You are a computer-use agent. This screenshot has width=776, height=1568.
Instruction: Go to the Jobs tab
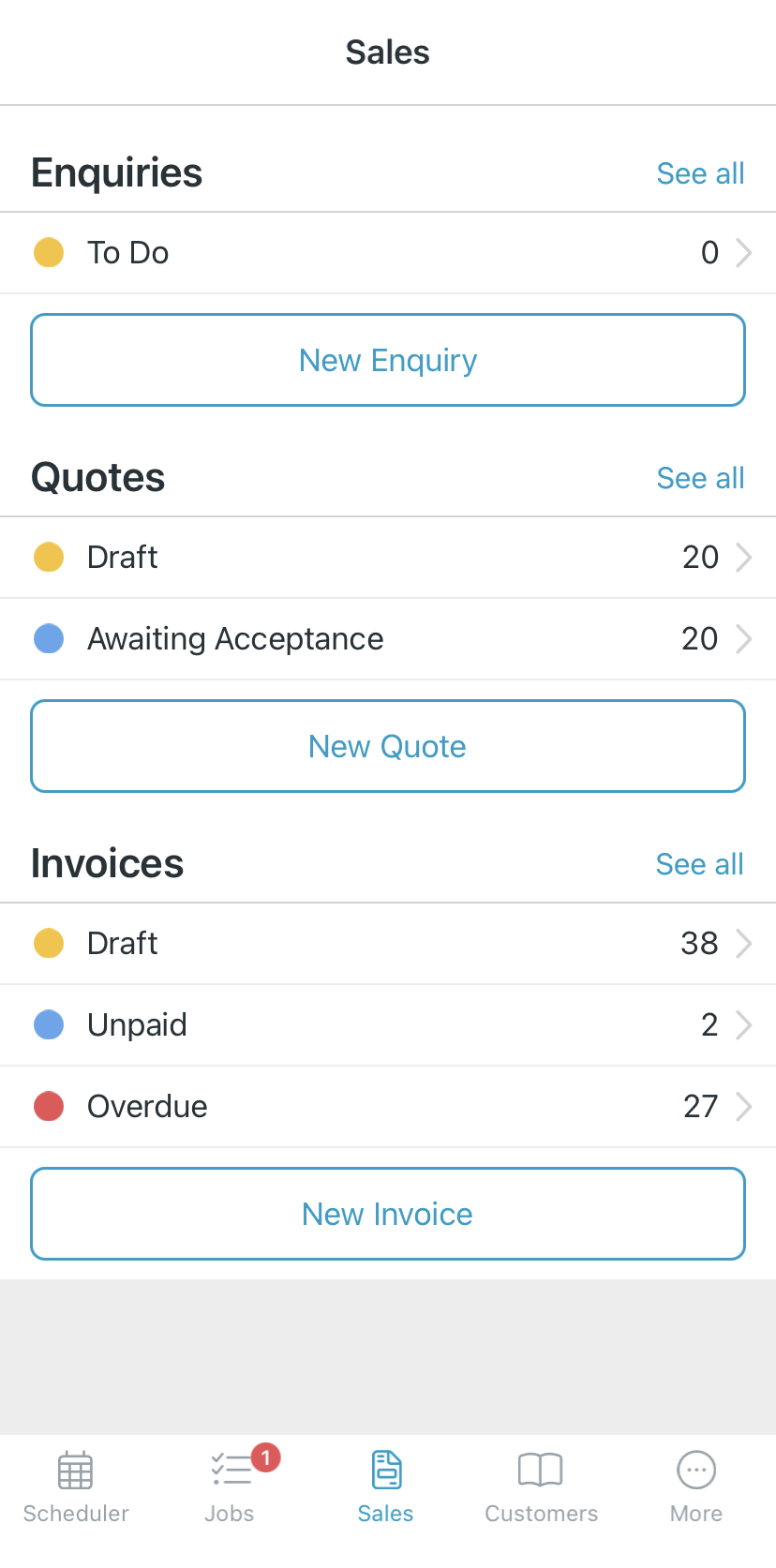(231, 1487)
